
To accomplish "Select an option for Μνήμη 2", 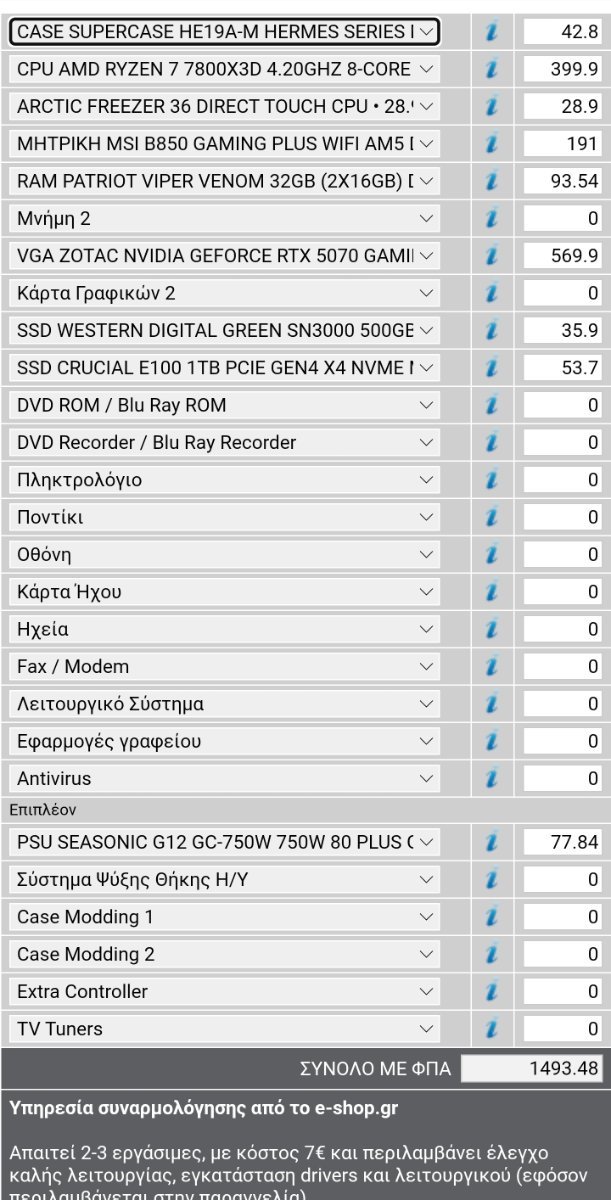I will 224,218.
